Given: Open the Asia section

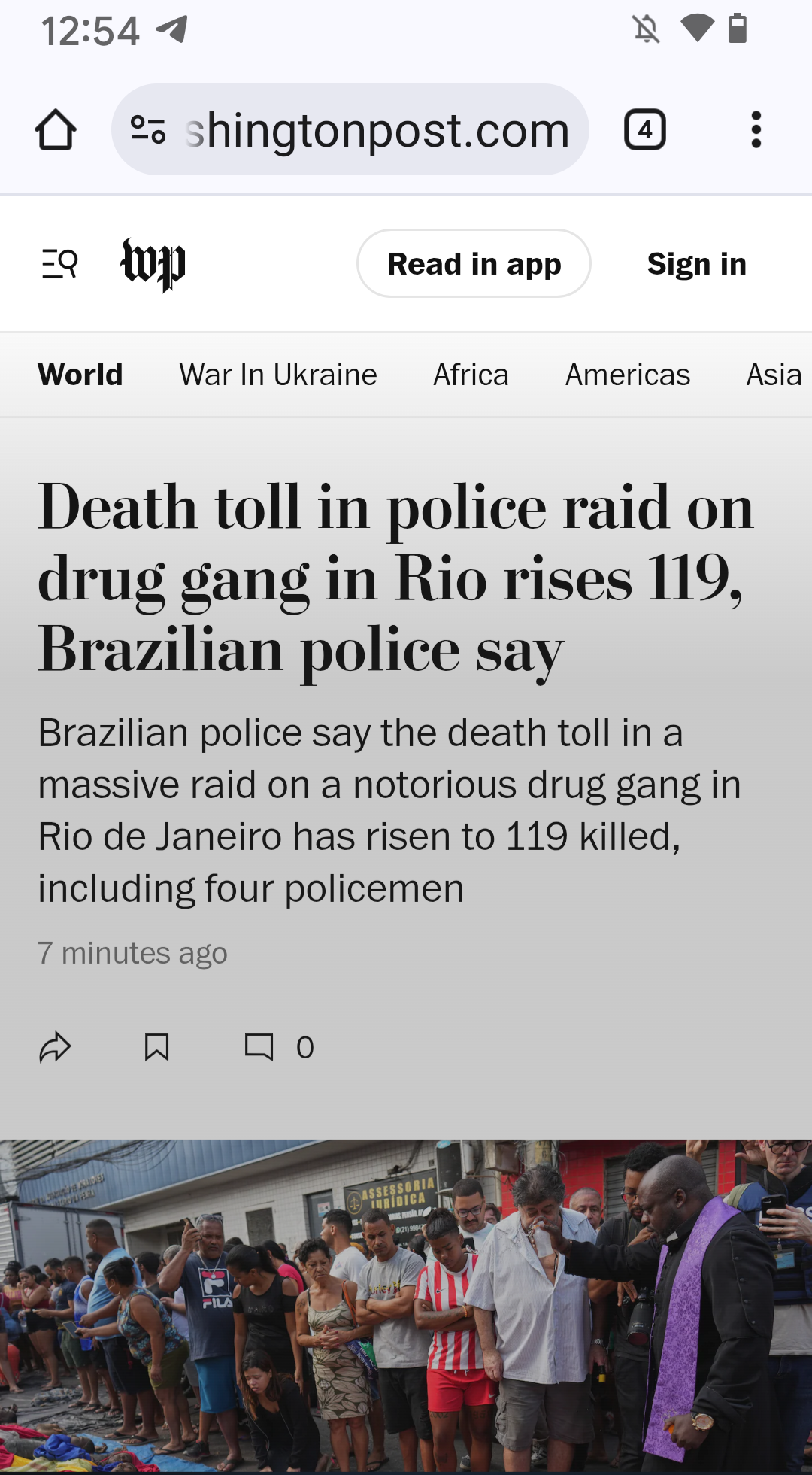Looking at the screenshot, I should click(x=773, y=375).
